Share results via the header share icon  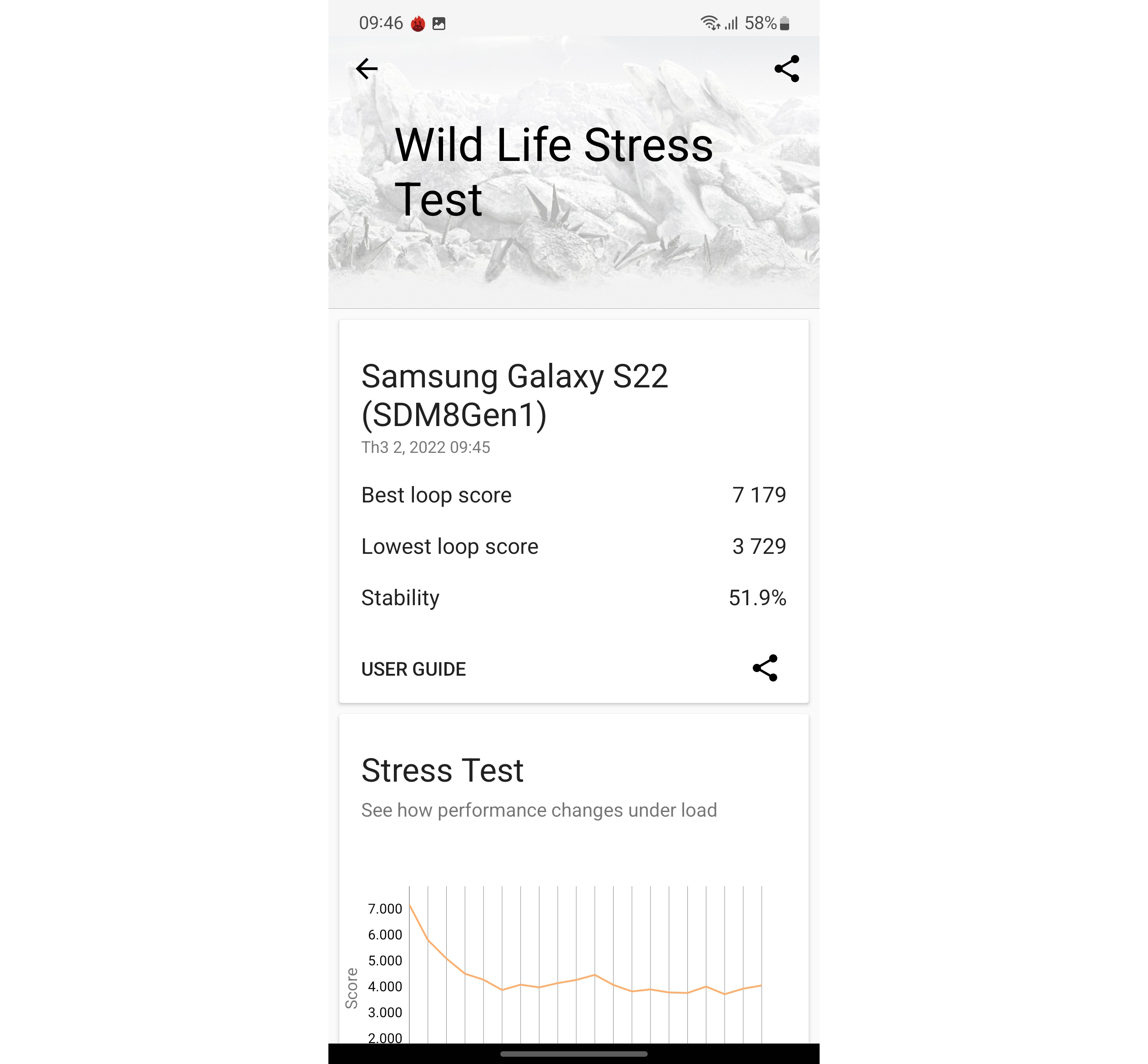(786, 69)
